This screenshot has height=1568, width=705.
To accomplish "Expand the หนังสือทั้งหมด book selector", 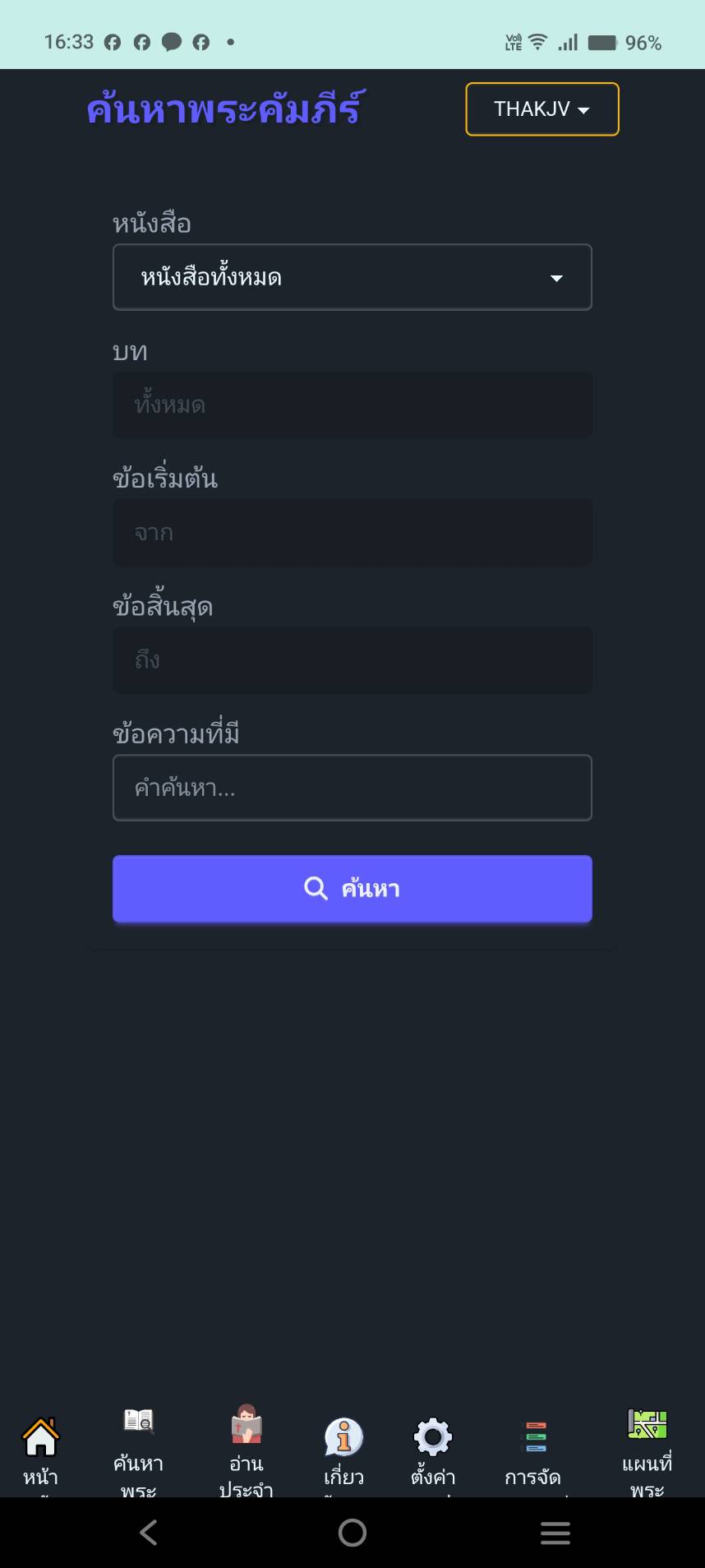I will click(x=352, y=277).
